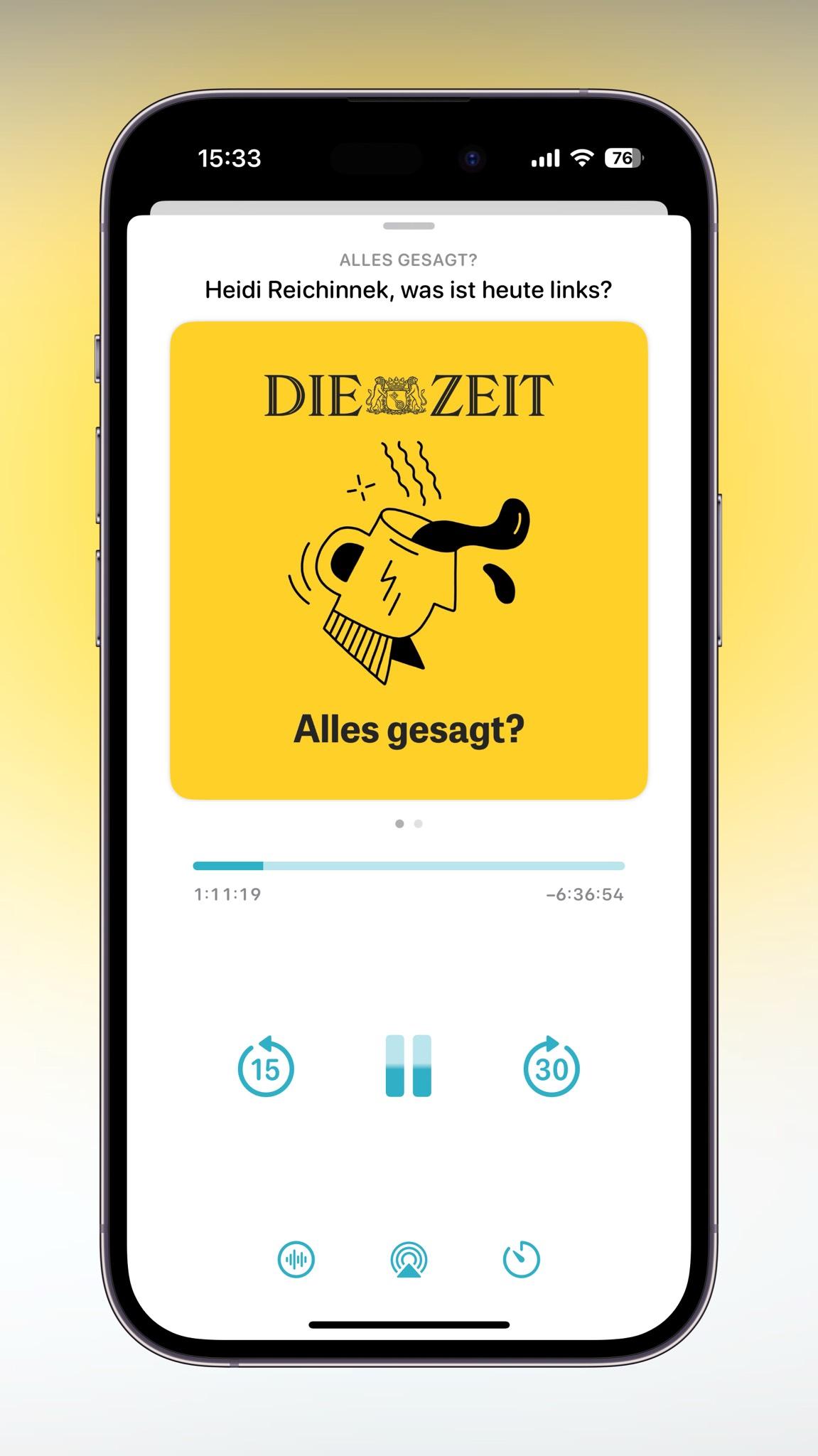The width and height of the screenshot is (818, 1456).
Task: Pause the podcast playback
Action: (x=409, y=1066)
